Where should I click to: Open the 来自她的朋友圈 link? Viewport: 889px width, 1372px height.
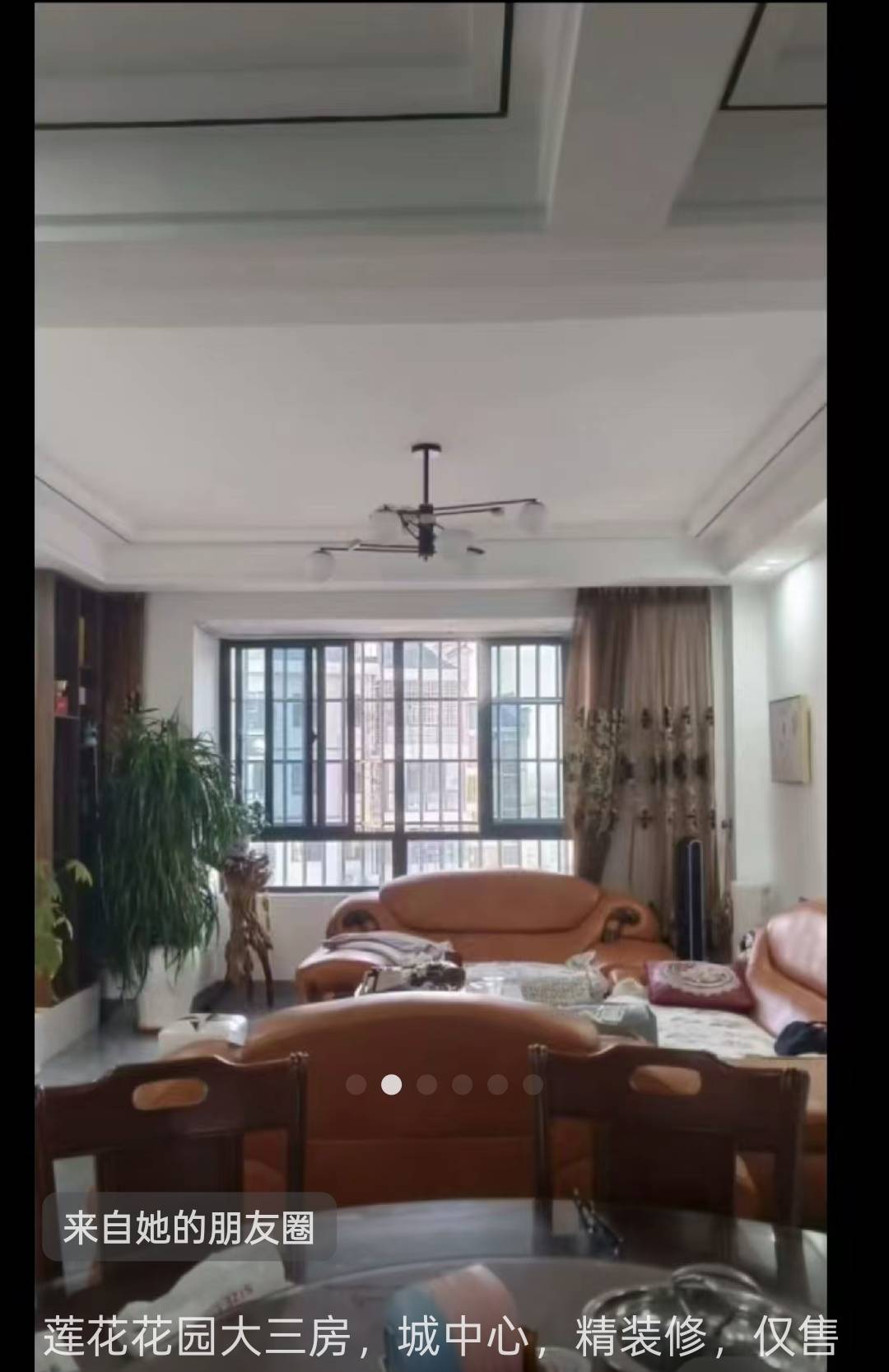(x=189, y=1228)
